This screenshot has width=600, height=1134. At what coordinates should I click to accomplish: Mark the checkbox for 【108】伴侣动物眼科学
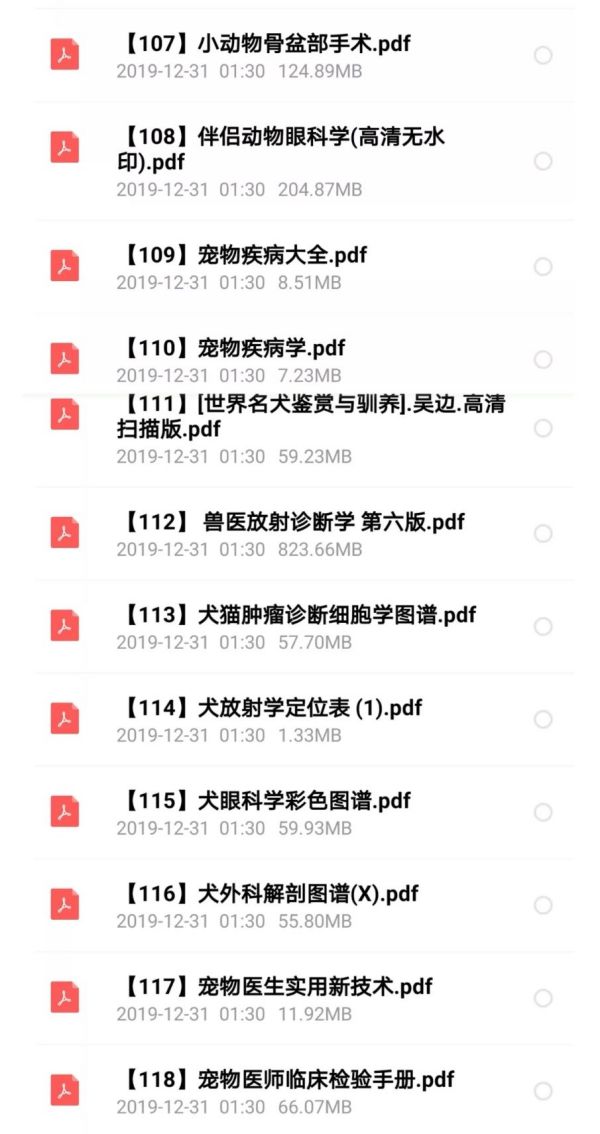pos(543,161)
